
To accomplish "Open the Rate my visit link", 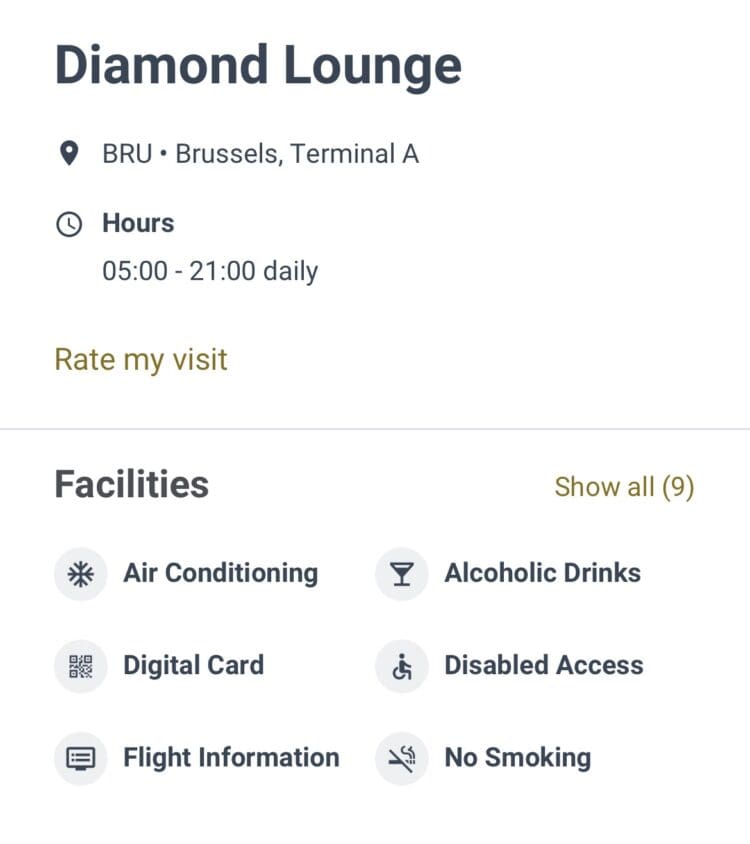I will tap(140, 359).
